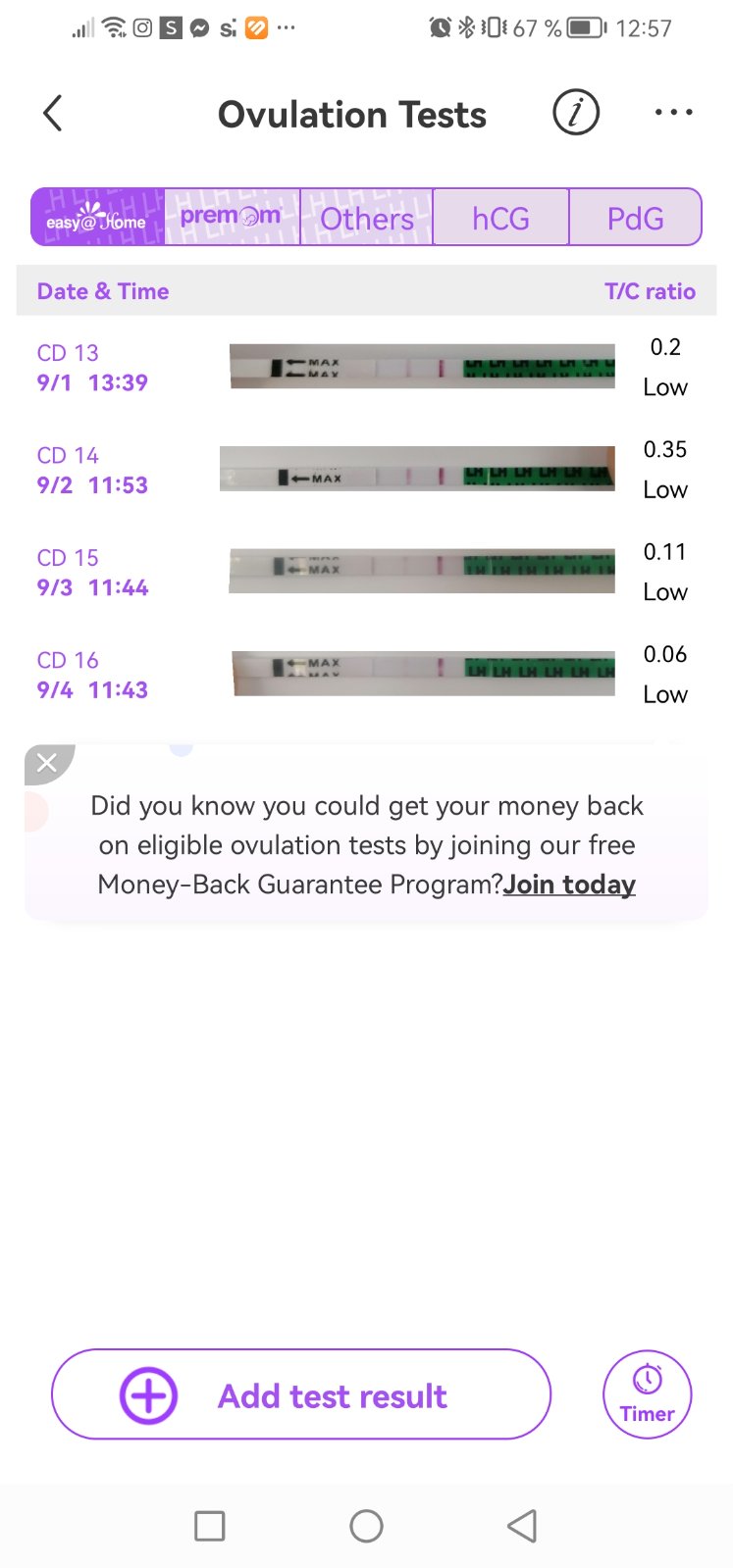
Task: Open the three-dot overflow menu
Action: pos(673,114)
